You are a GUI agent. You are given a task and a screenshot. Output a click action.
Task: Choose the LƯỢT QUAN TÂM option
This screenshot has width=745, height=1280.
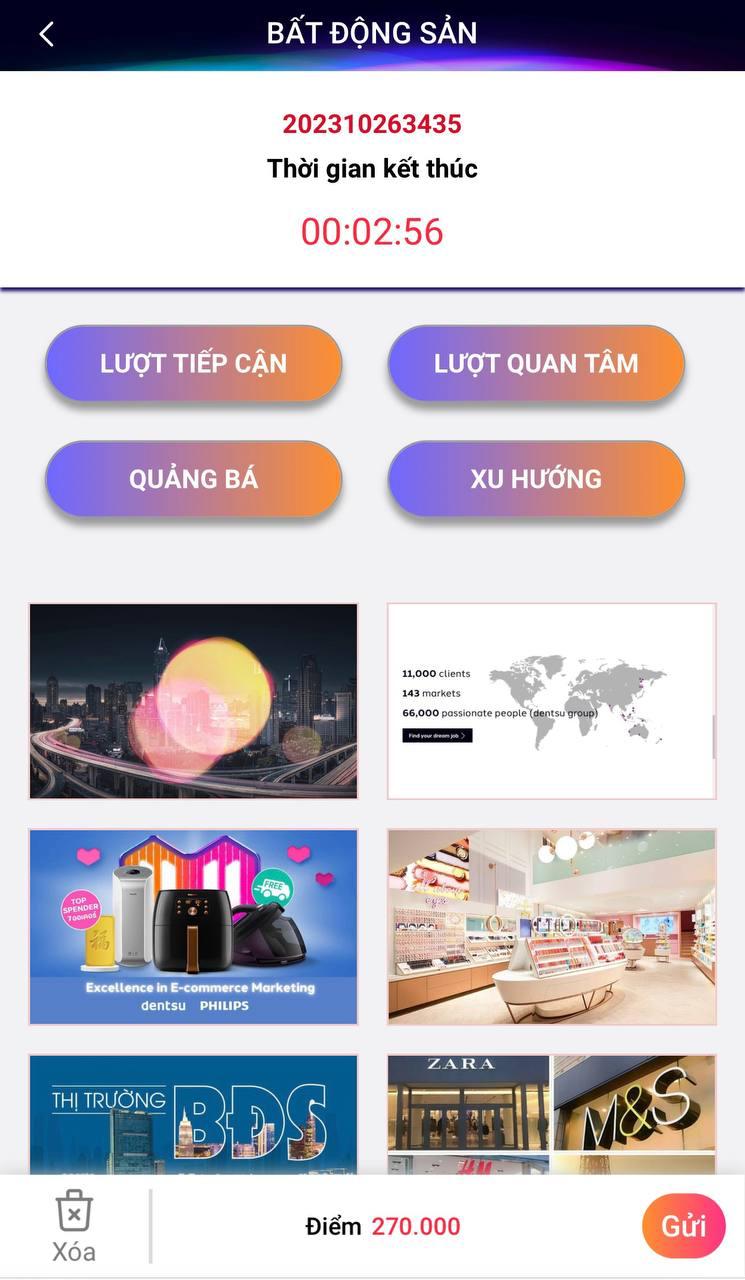(x=536, y=364)
